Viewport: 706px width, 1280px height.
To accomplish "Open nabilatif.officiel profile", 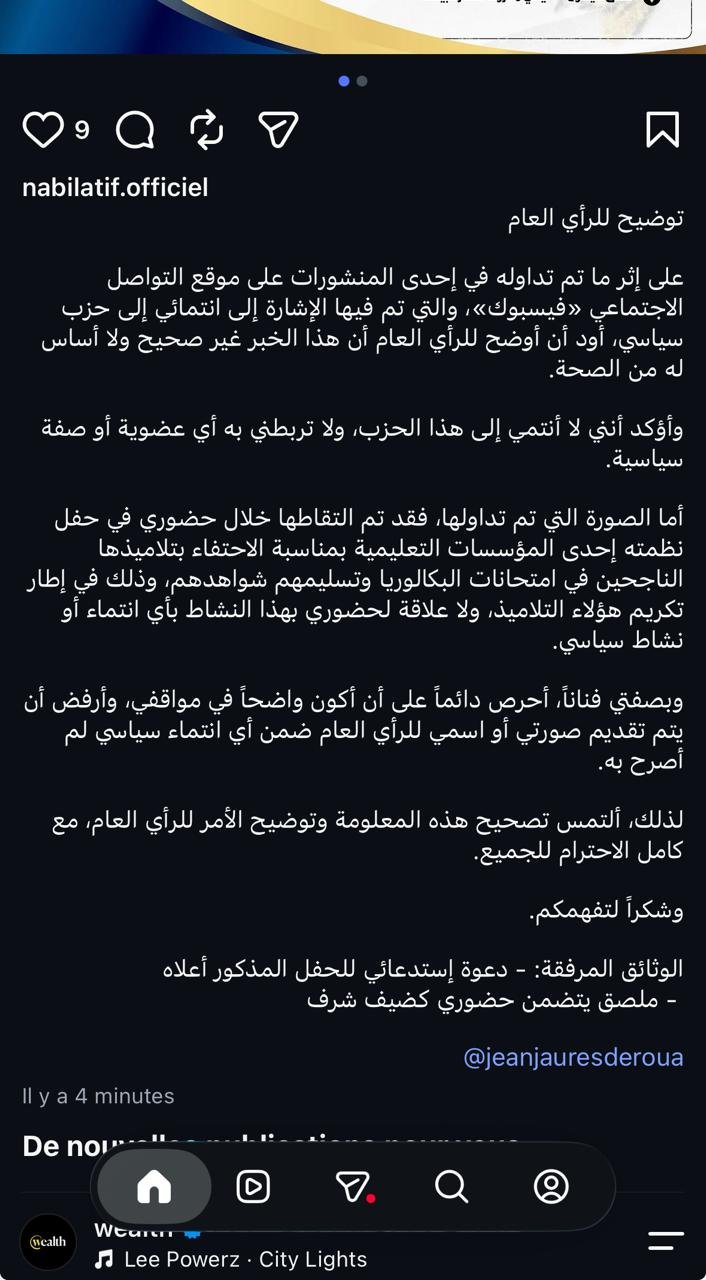I will 115,187.
